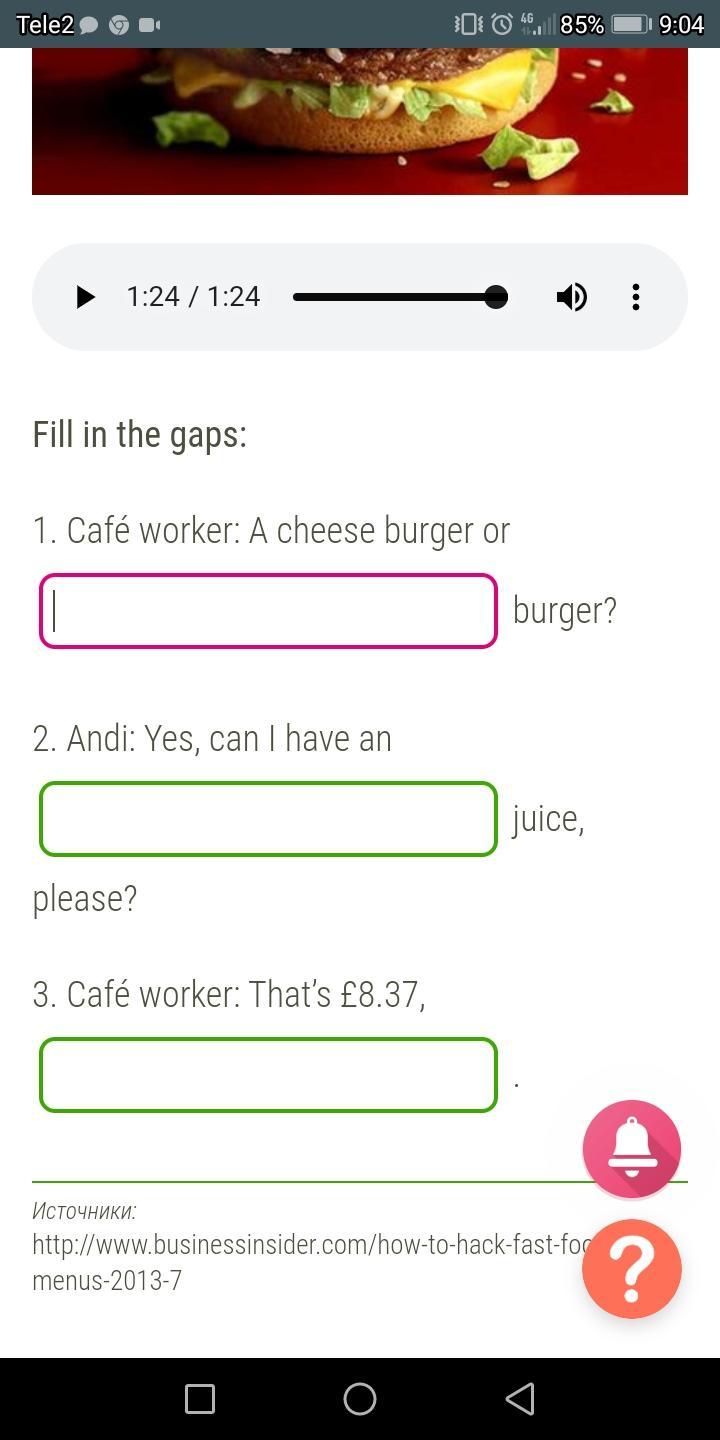Open recent apps
The image size is (720, 1440).
pyautogui.click(x=200, y=1399)
